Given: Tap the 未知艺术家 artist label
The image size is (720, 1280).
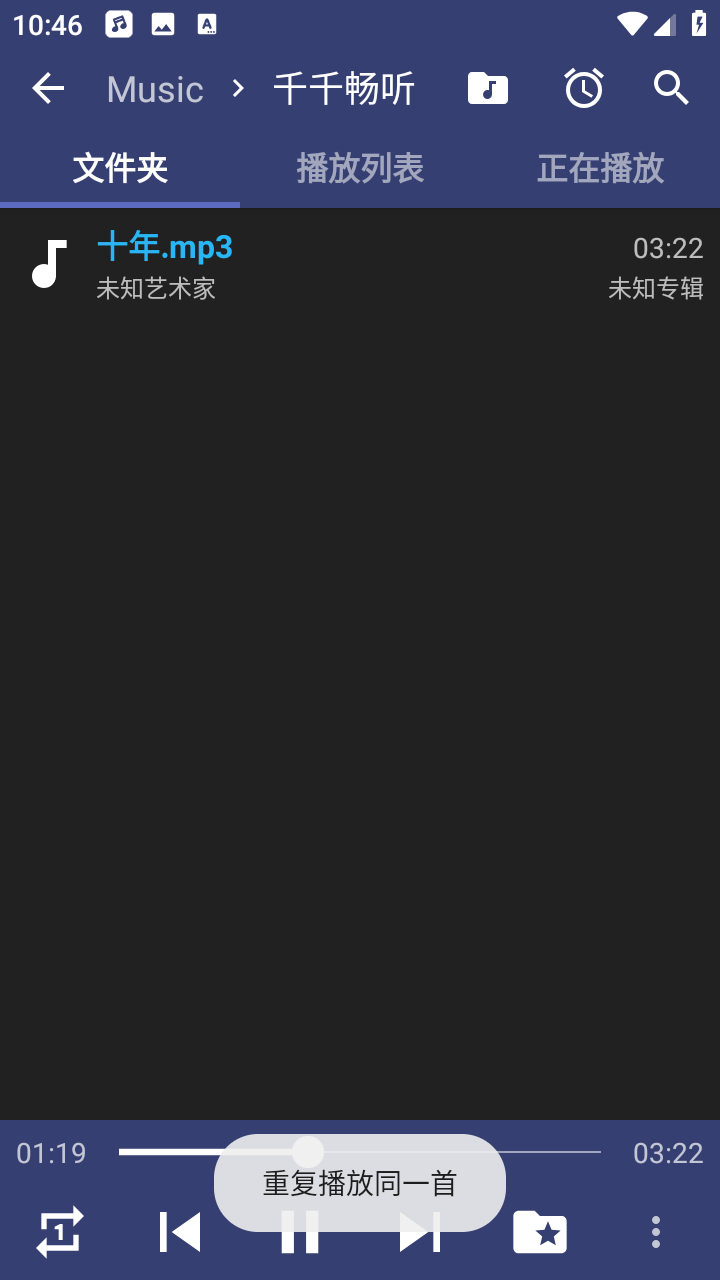Looking at the screenshot, I should [x=156, y=289].
